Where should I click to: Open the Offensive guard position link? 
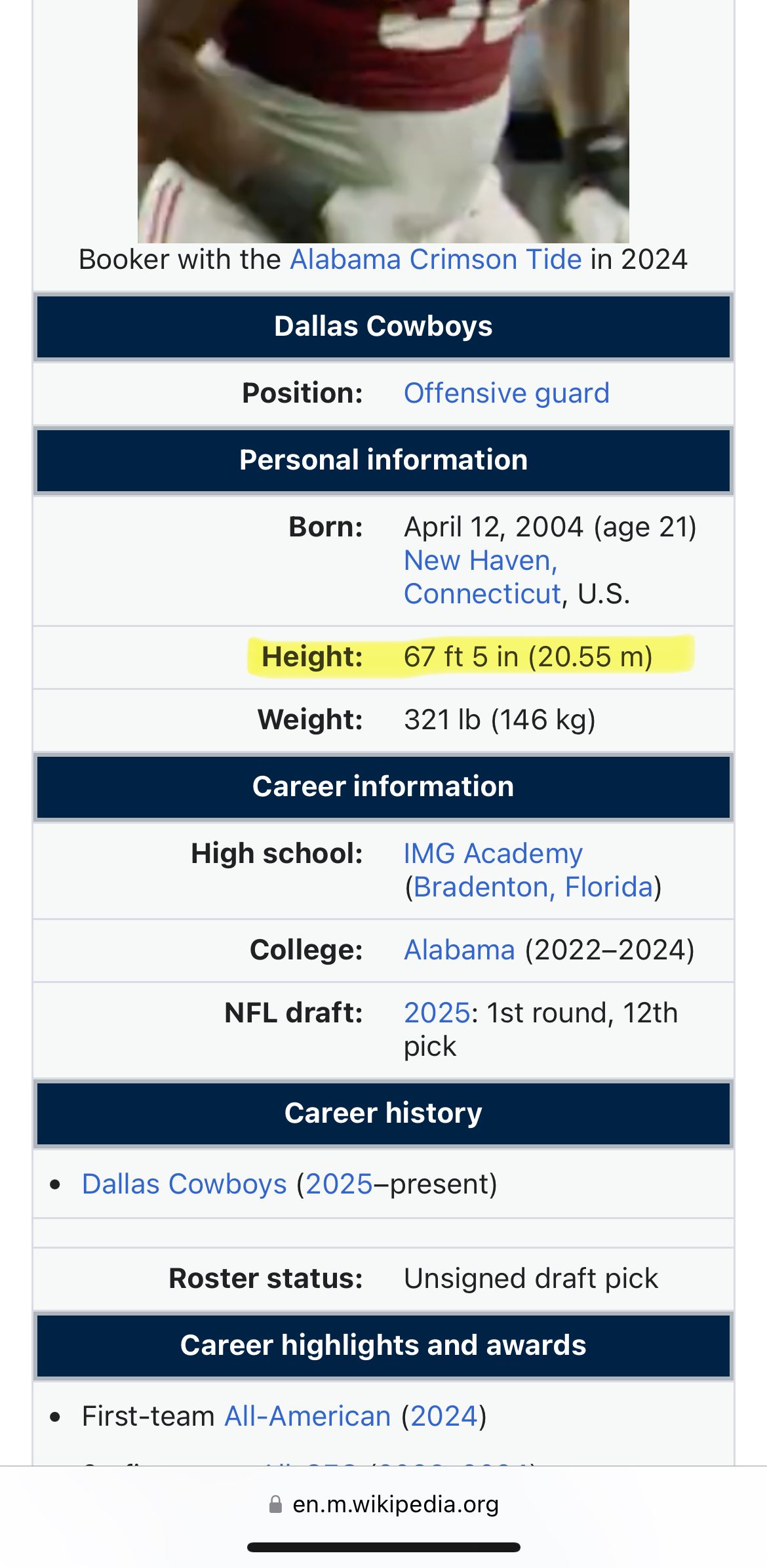pos(506,393)
